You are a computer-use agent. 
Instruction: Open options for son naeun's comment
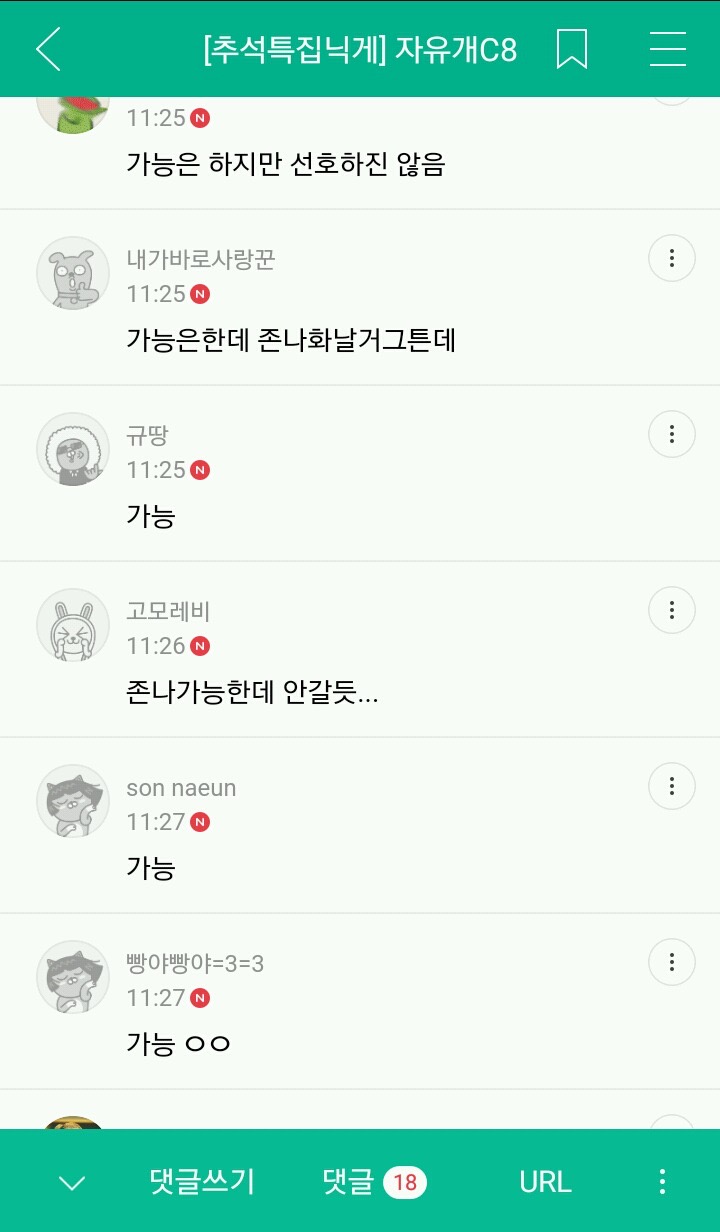click(672, 786)
